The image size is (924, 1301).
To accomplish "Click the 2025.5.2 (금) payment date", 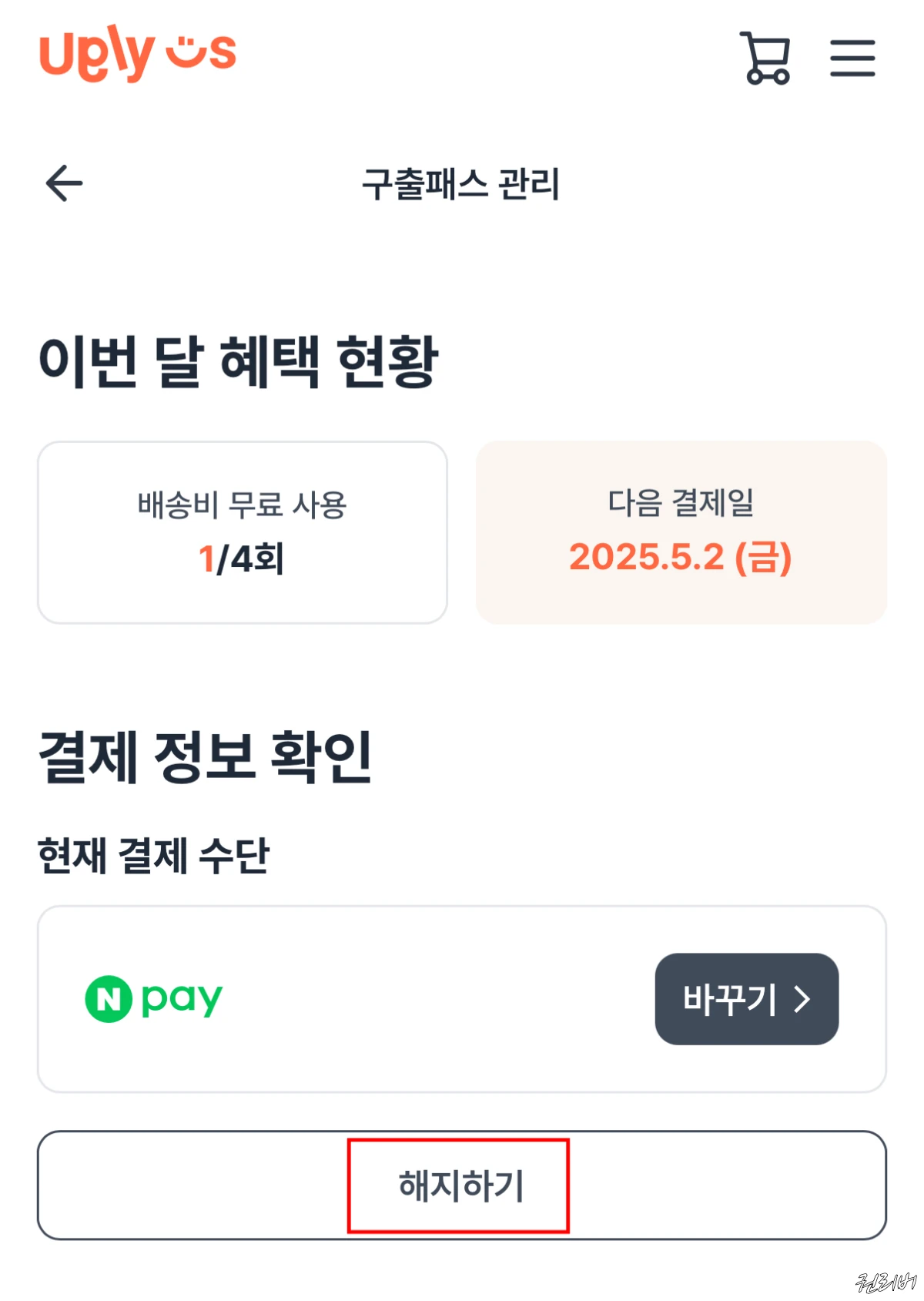I will (x=681, y=558).
